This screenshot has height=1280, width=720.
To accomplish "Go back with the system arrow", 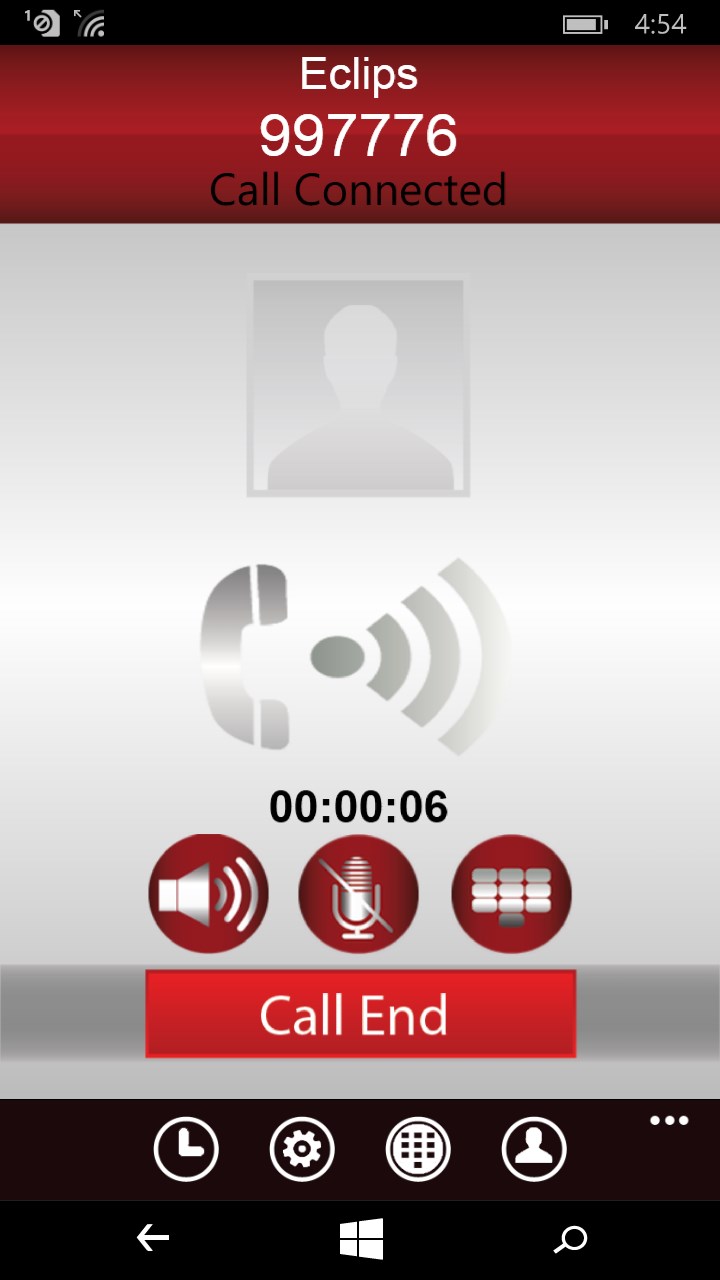I will click(152, 1240).
